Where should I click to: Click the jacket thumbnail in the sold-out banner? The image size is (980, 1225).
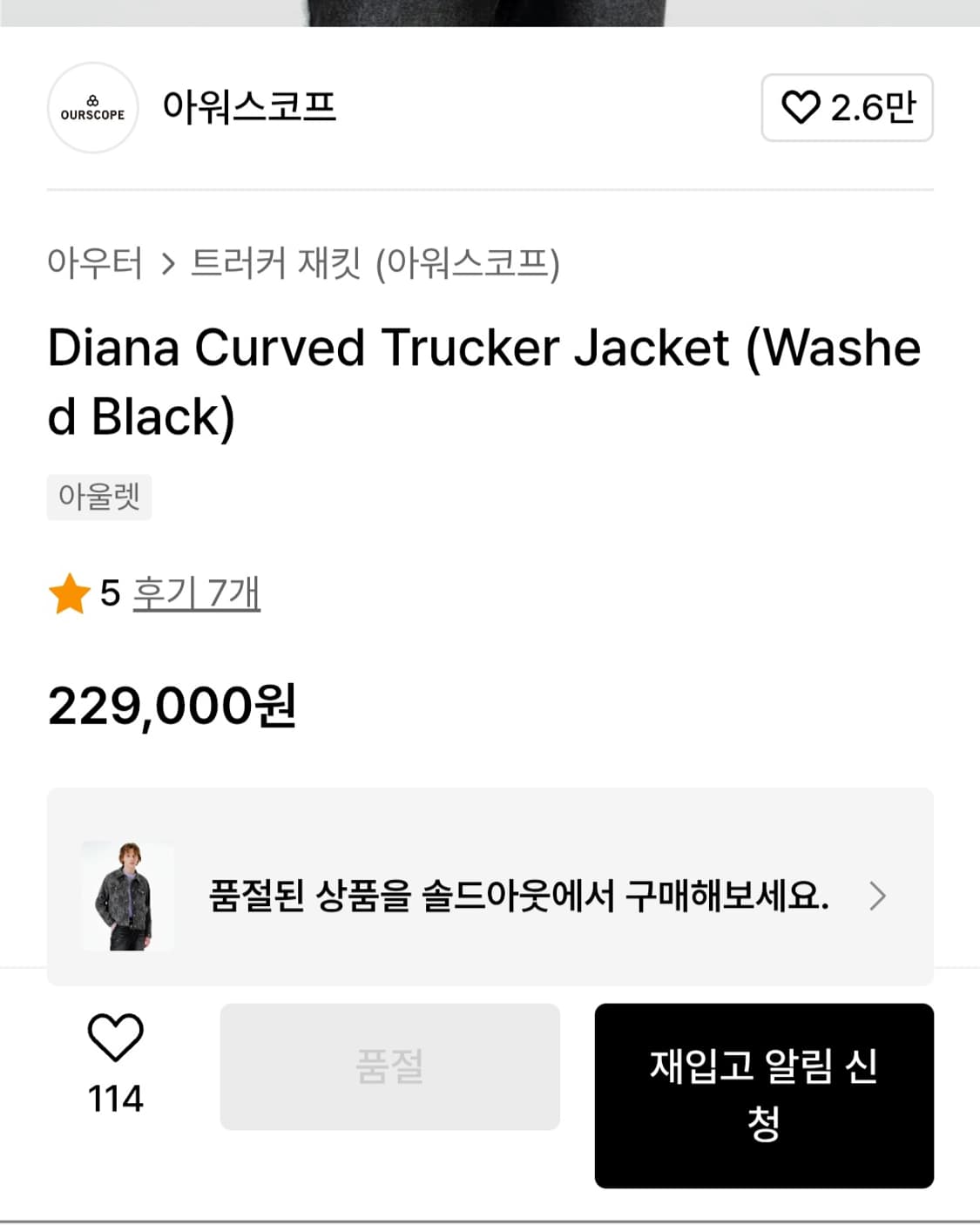[128, 895]
